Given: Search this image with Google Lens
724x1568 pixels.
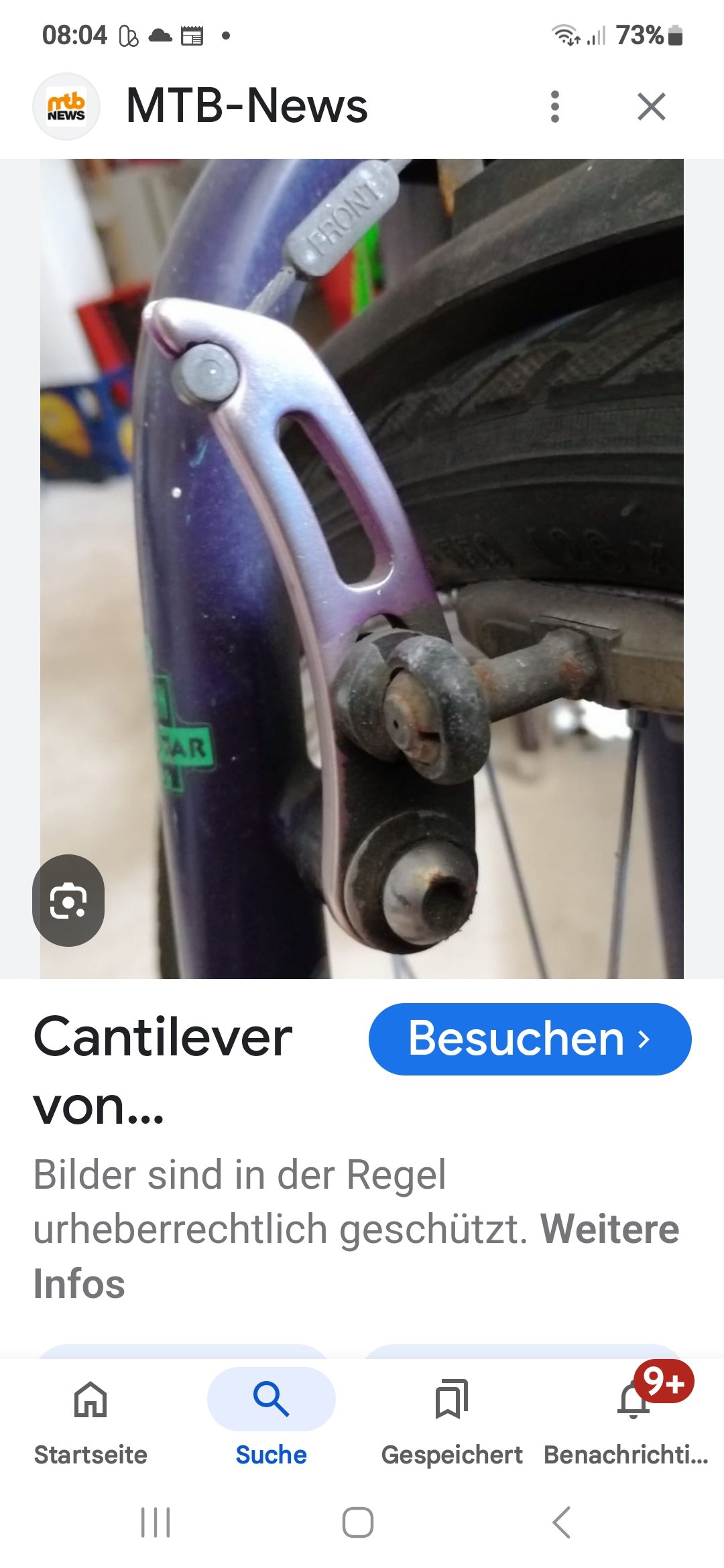Looking at the screenshot, I should pyautogui.click(x=68, y=900).
